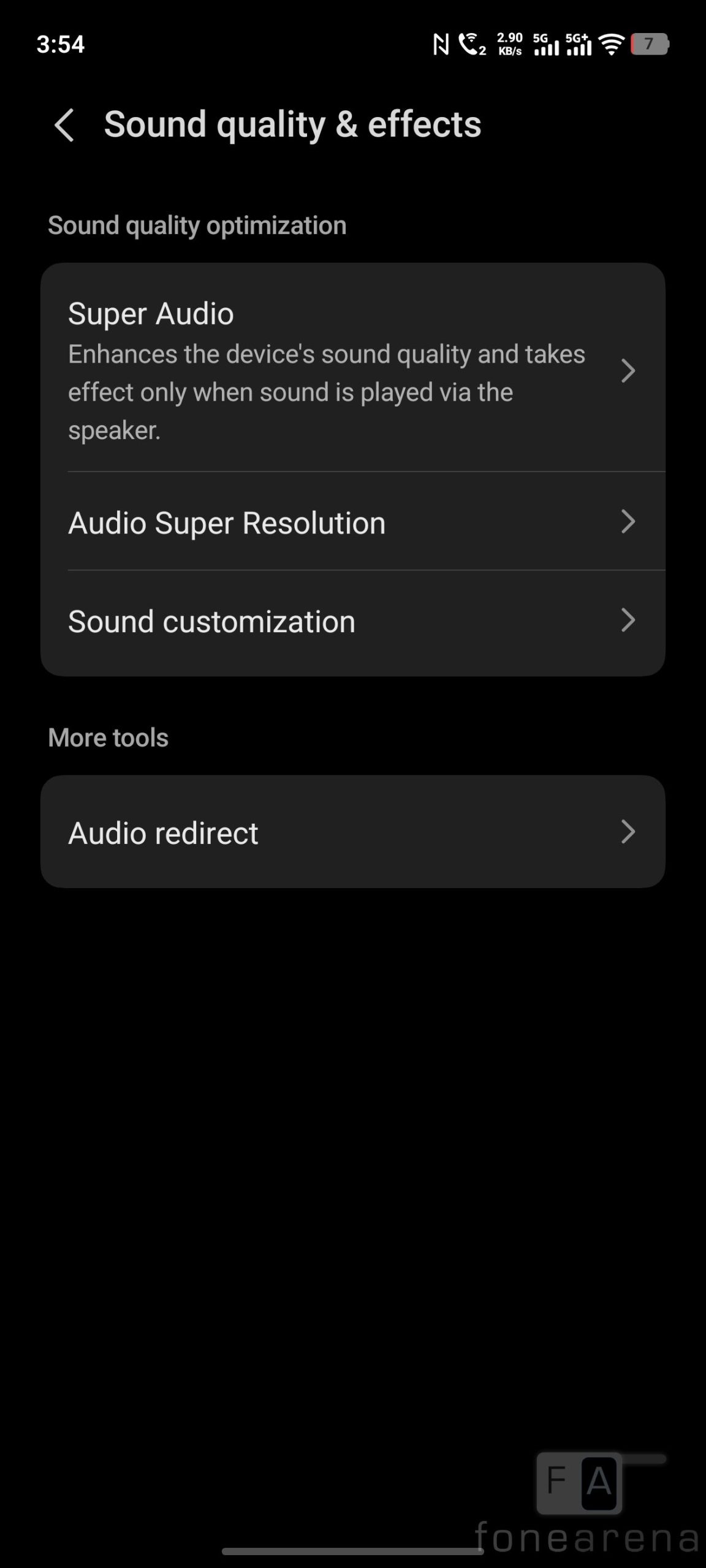
Task: Open Super Audio settings
Action: click(x=352, y=370)
